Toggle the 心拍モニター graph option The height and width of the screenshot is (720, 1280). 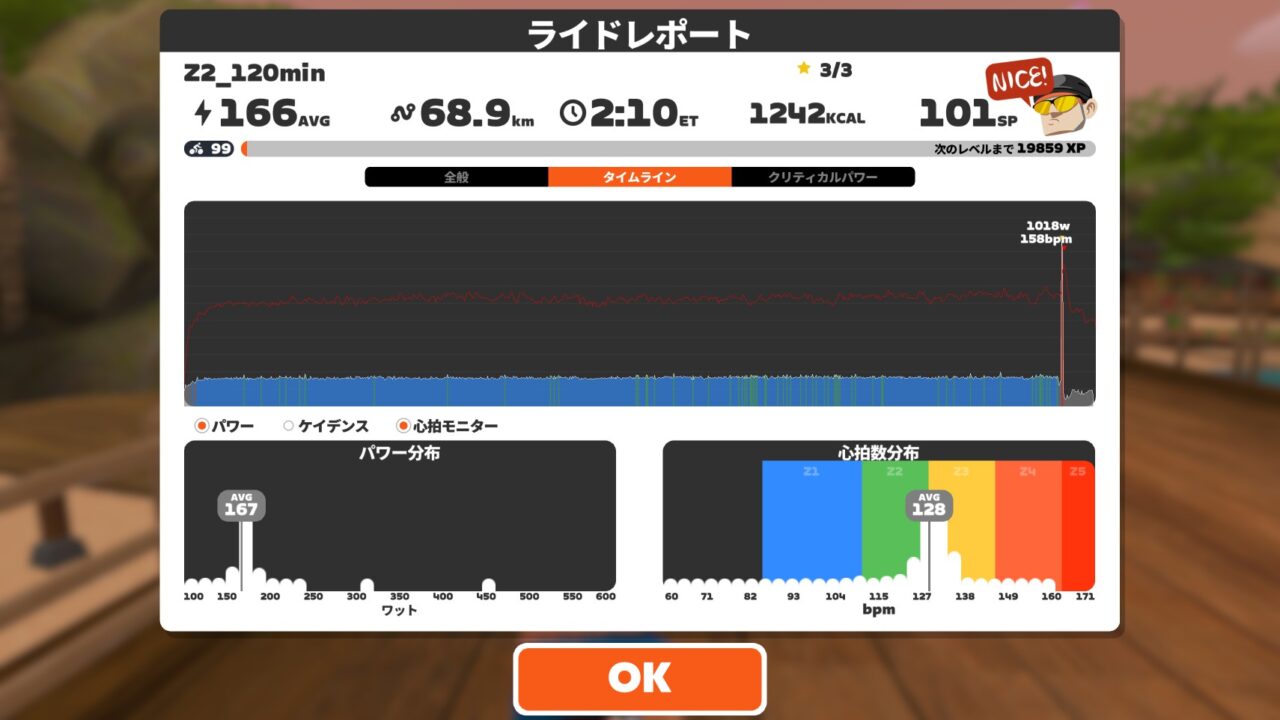click(403, 426)
